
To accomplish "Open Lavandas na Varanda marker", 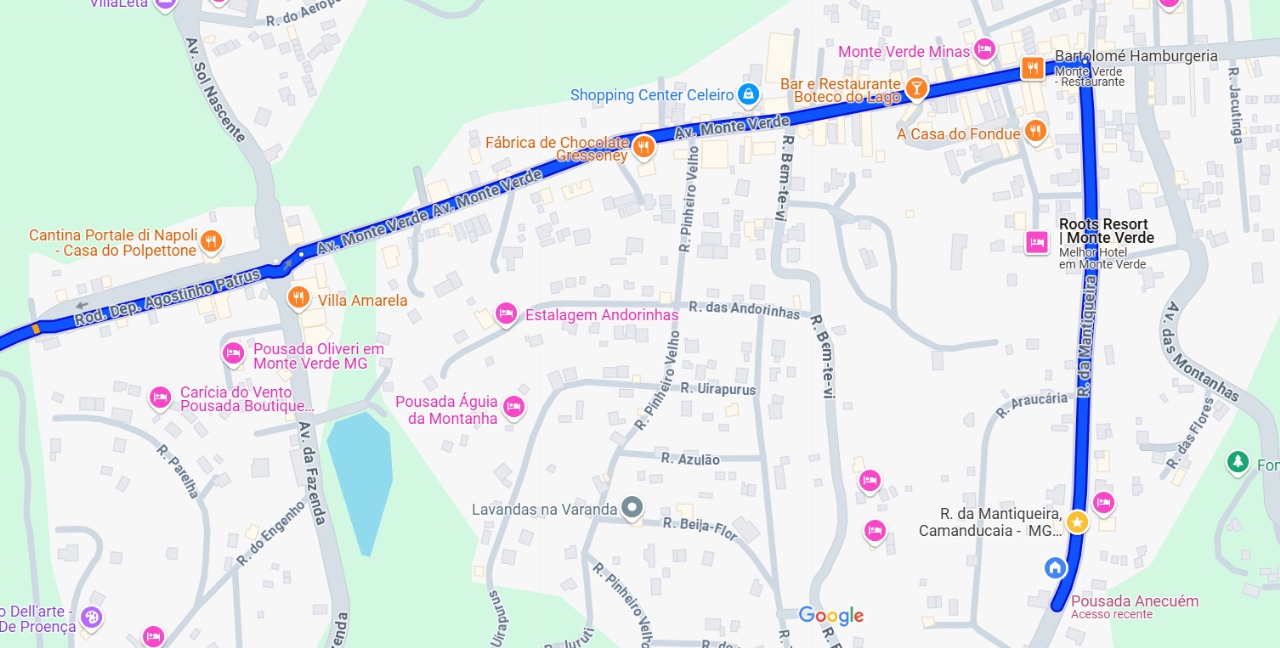I will [x=632, y=508].
